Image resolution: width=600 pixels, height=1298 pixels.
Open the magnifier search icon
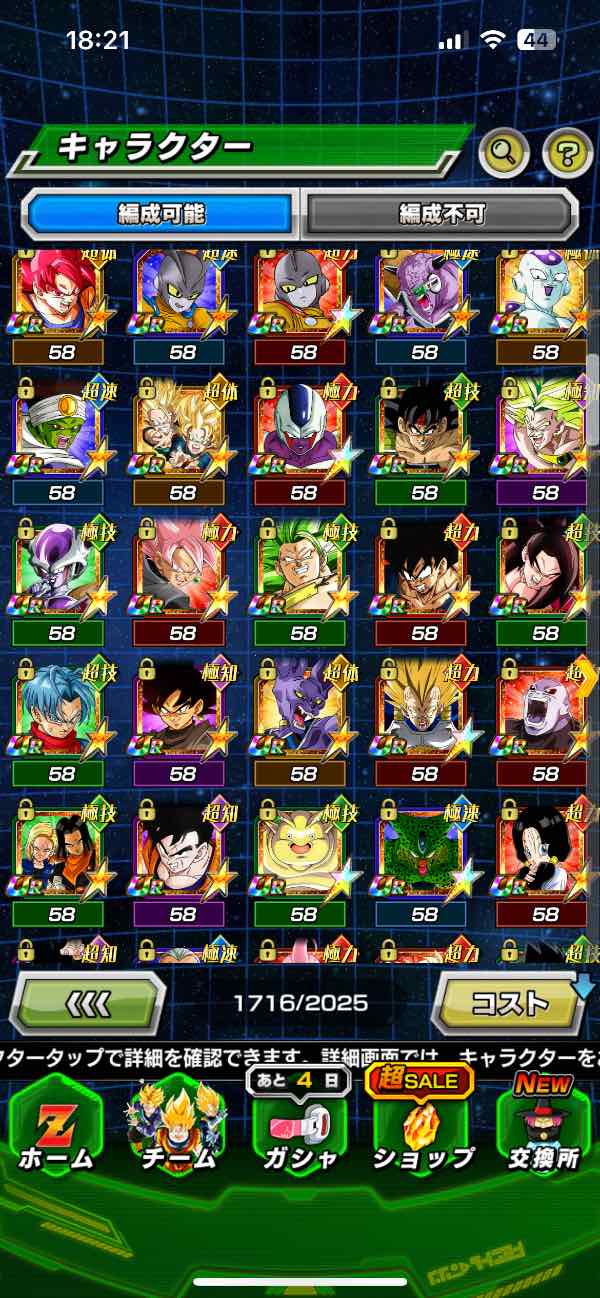coord(504,153)
